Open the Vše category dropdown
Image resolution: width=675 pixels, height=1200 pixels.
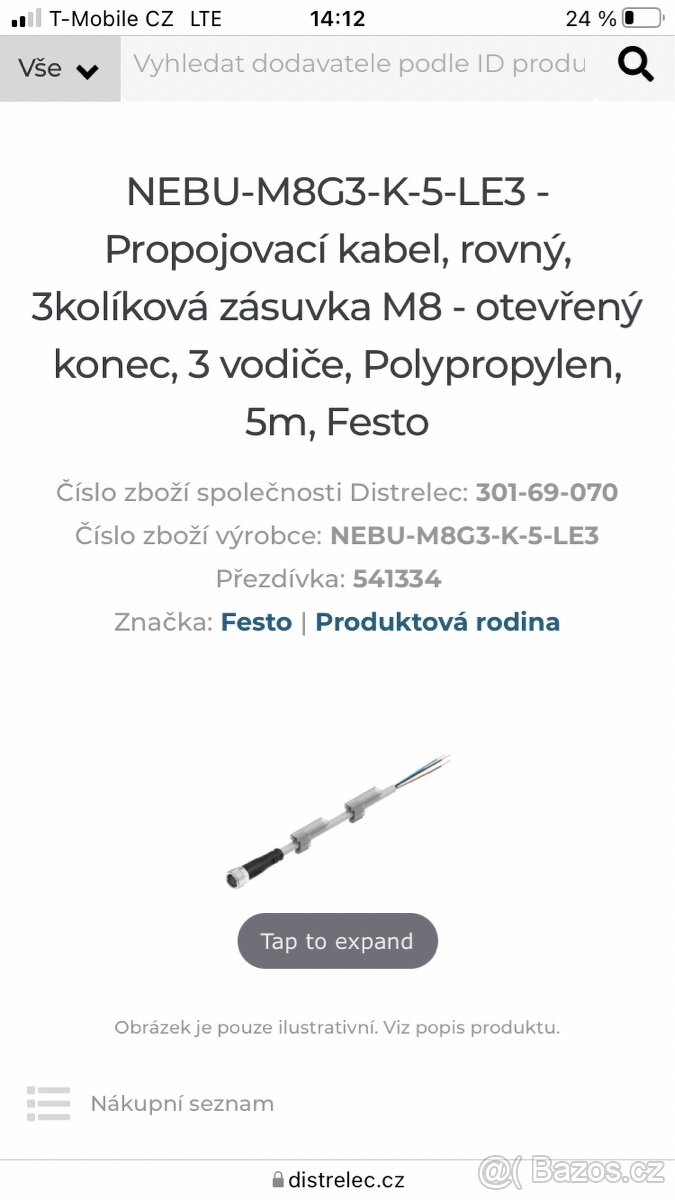click(60, 69)
